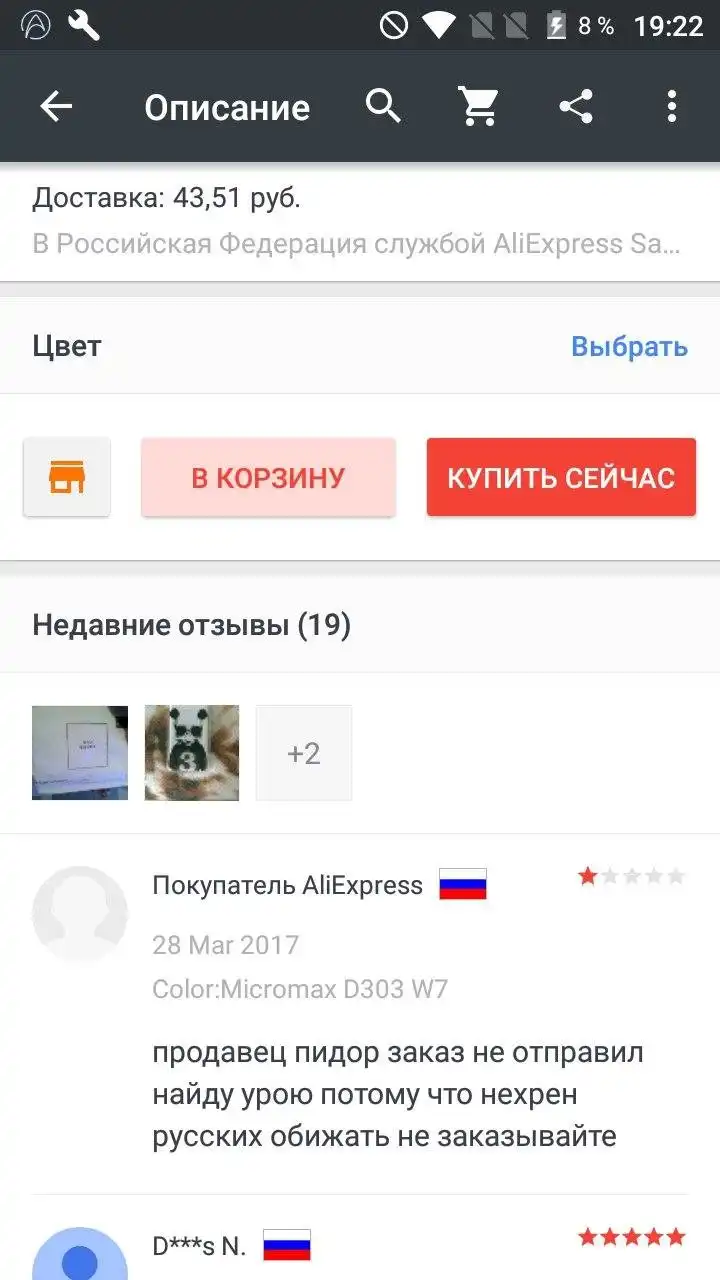This screenshot has width=720, height=1280.
Task: View the first review photo
Action: 80,753
